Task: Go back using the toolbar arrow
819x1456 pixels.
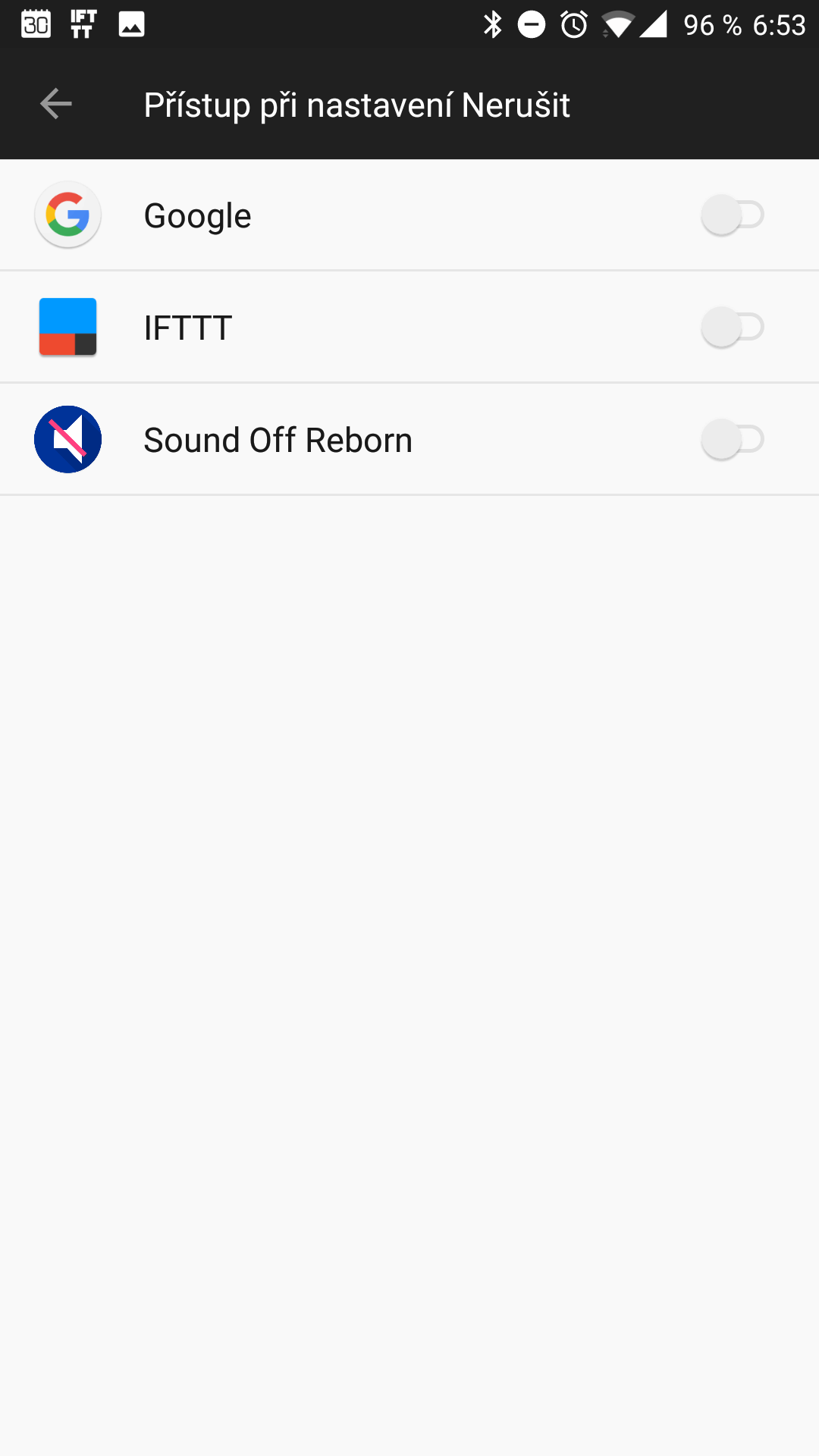Action: 55,104
